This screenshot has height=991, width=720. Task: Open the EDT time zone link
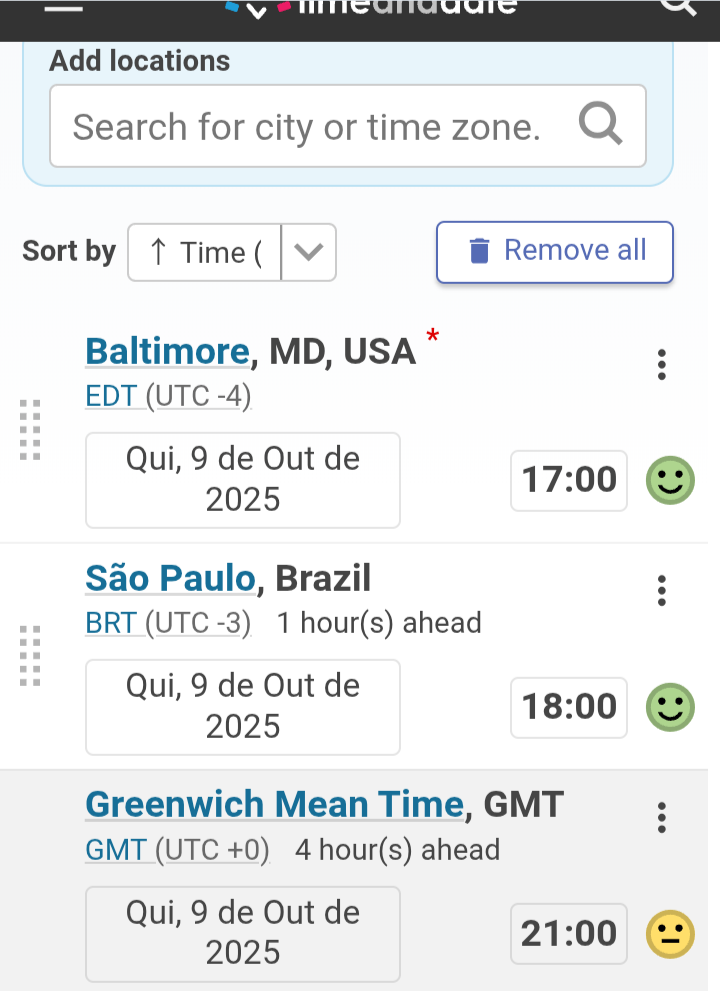pos(111,396)
